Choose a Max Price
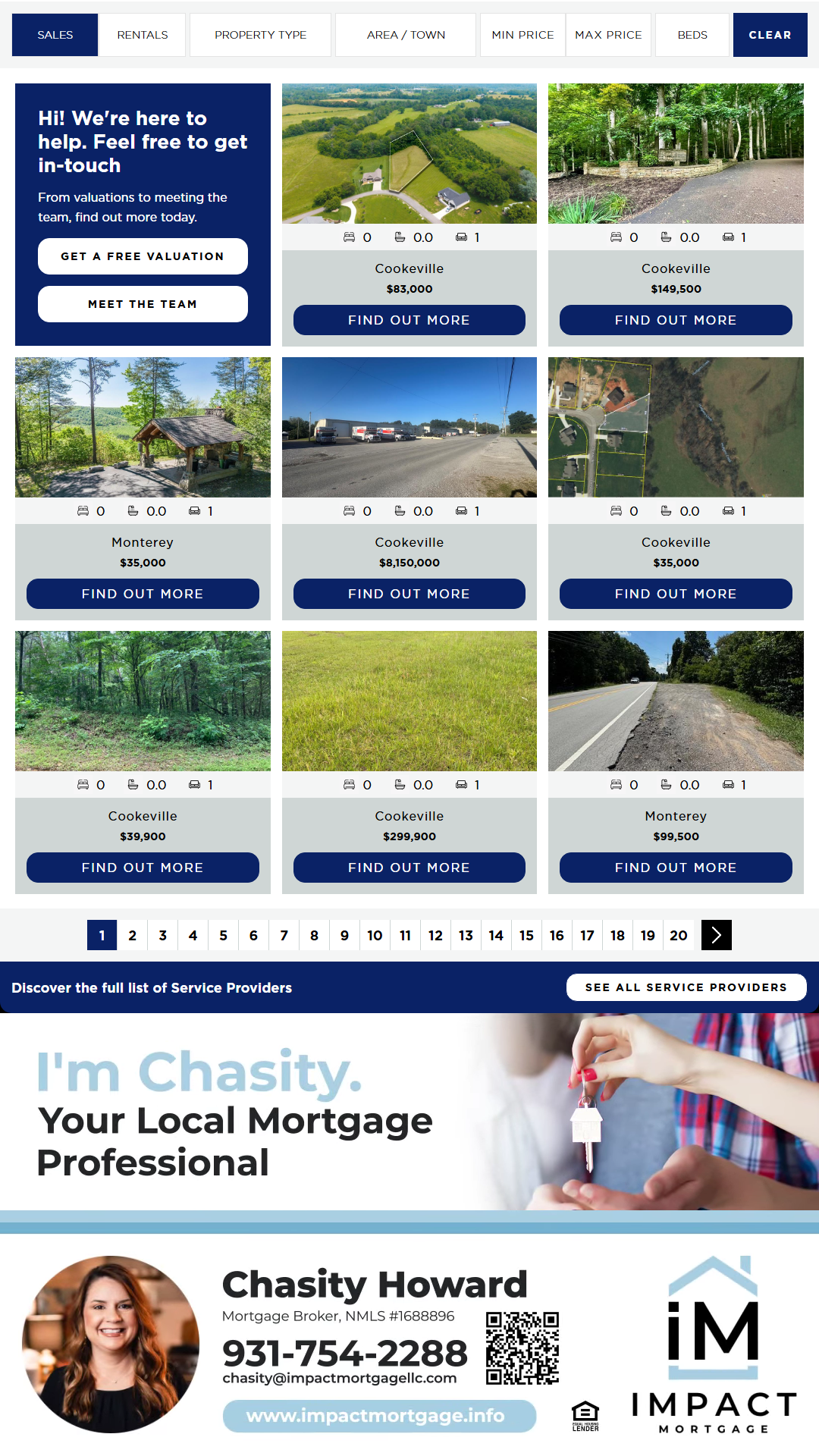 click(608, 35)
